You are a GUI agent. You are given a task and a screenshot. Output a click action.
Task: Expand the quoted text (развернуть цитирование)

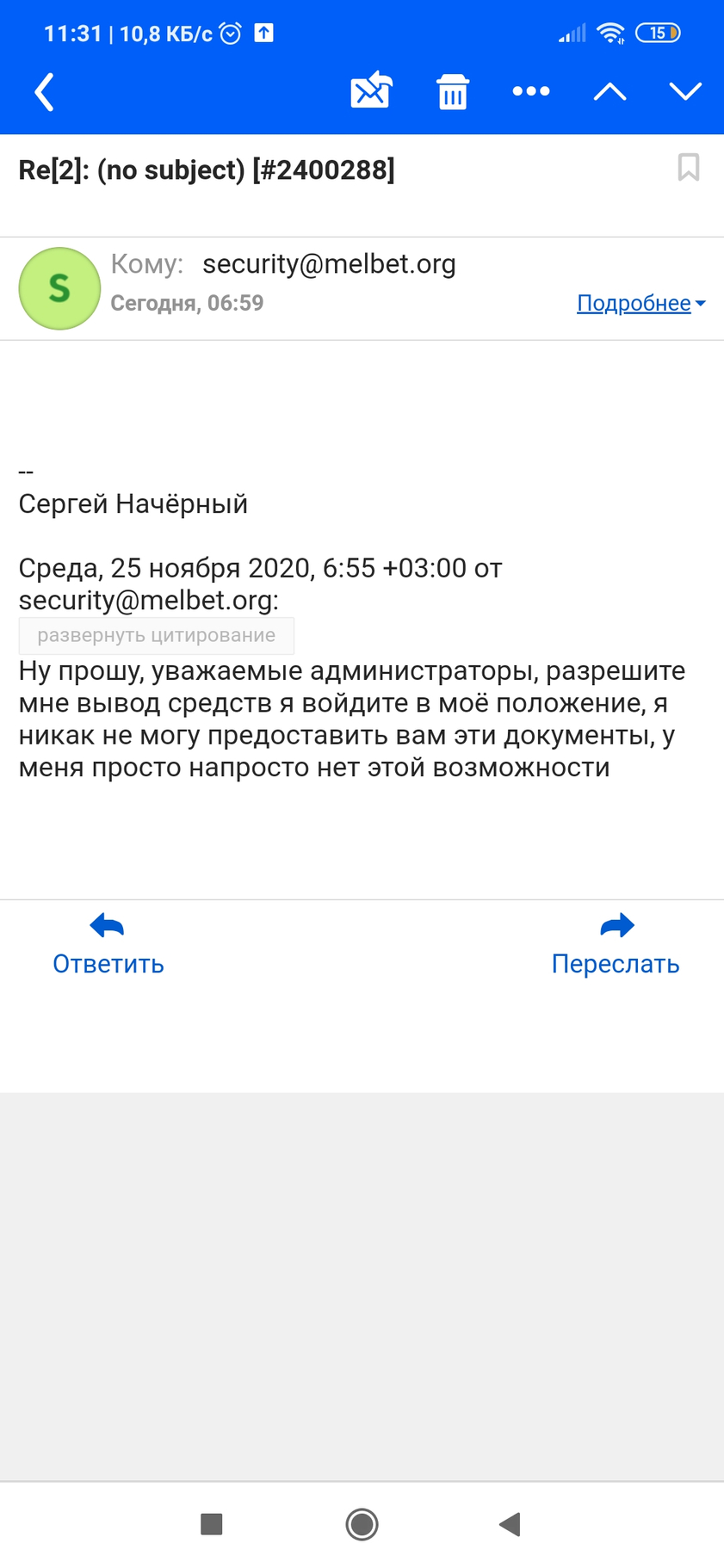point(157,636)
